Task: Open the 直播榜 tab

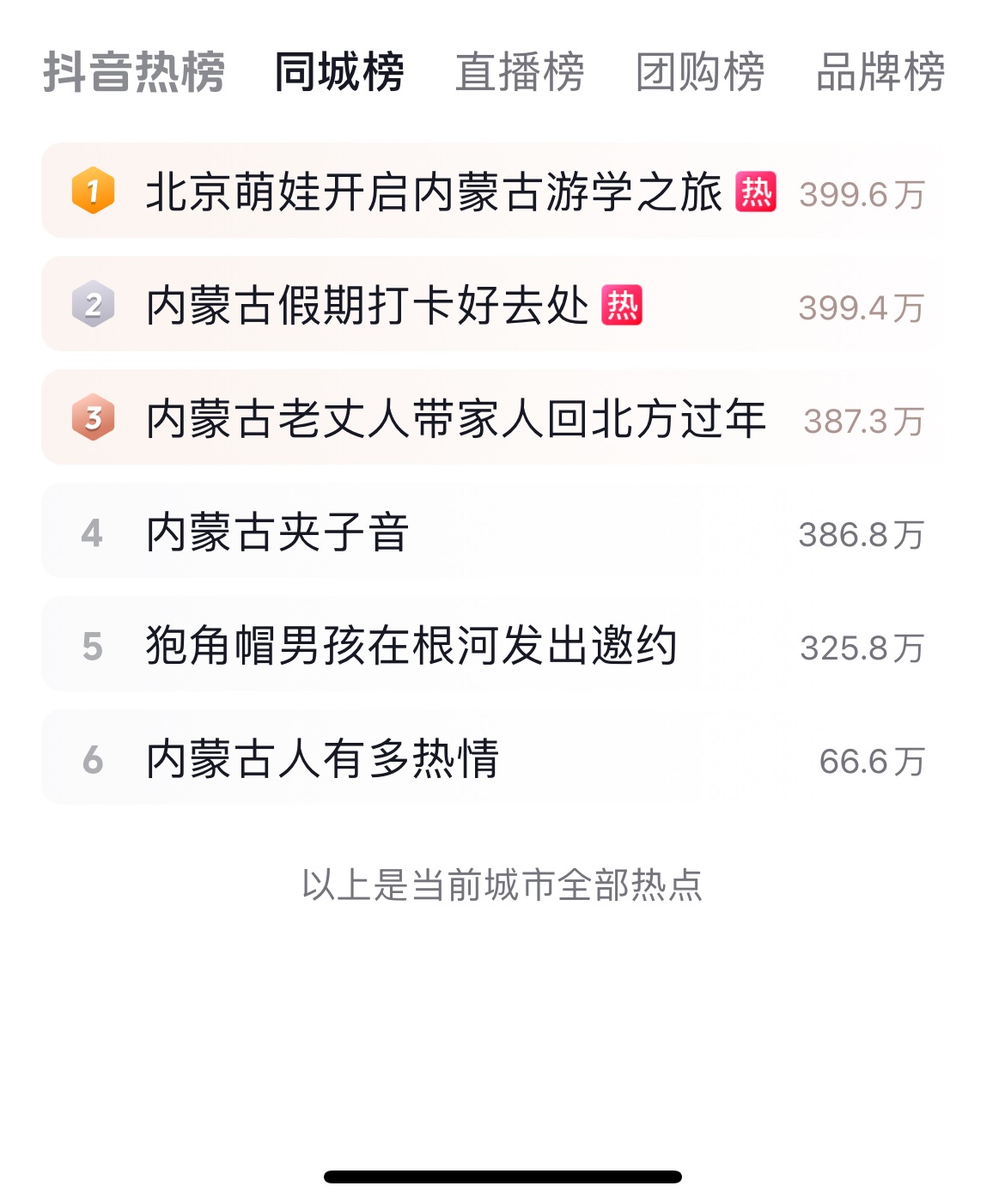Action: coord(520,71)
